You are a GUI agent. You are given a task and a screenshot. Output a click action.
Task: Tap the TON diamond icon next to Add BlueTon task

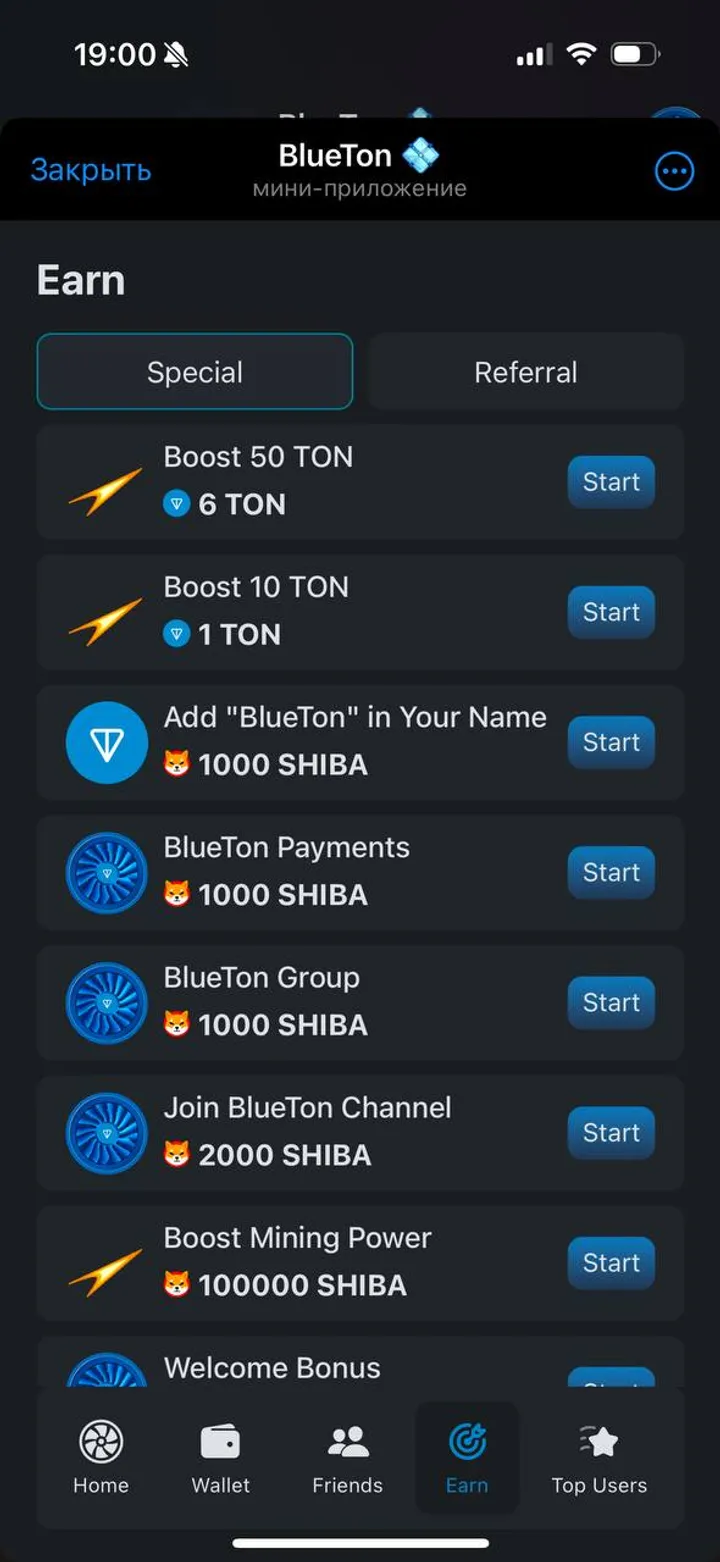click(x=106, y=743)
